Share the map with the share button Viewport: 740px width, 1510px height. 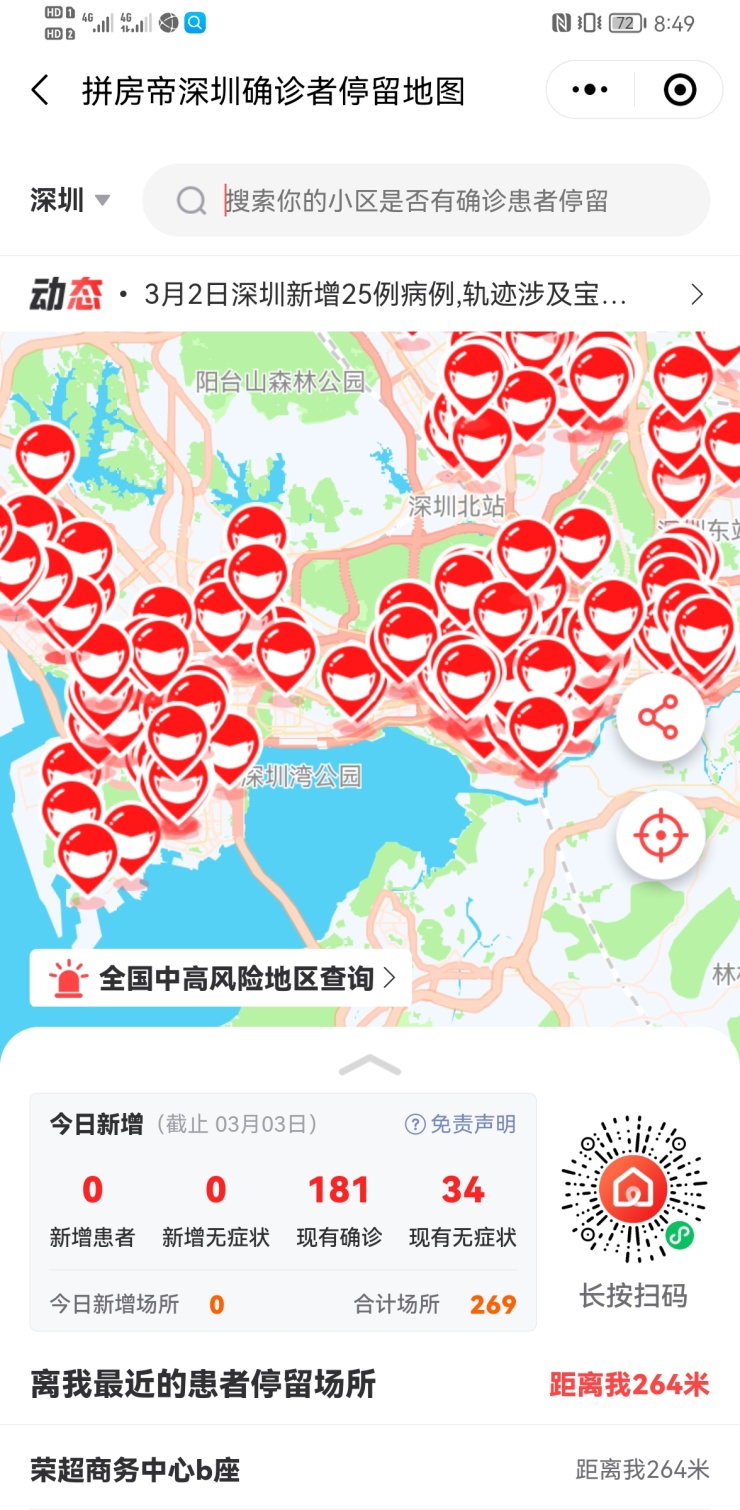click(659, 716)
